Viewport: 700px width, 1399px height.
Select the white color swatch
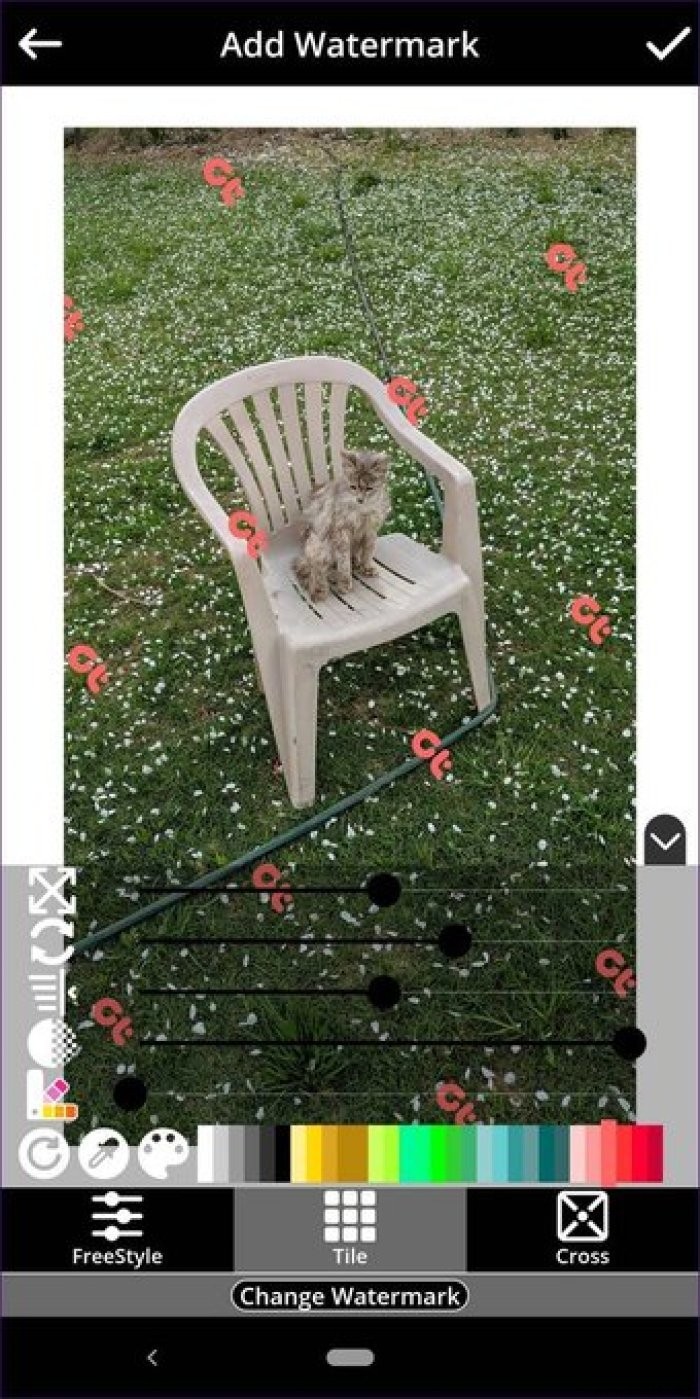pos(206,1154)
